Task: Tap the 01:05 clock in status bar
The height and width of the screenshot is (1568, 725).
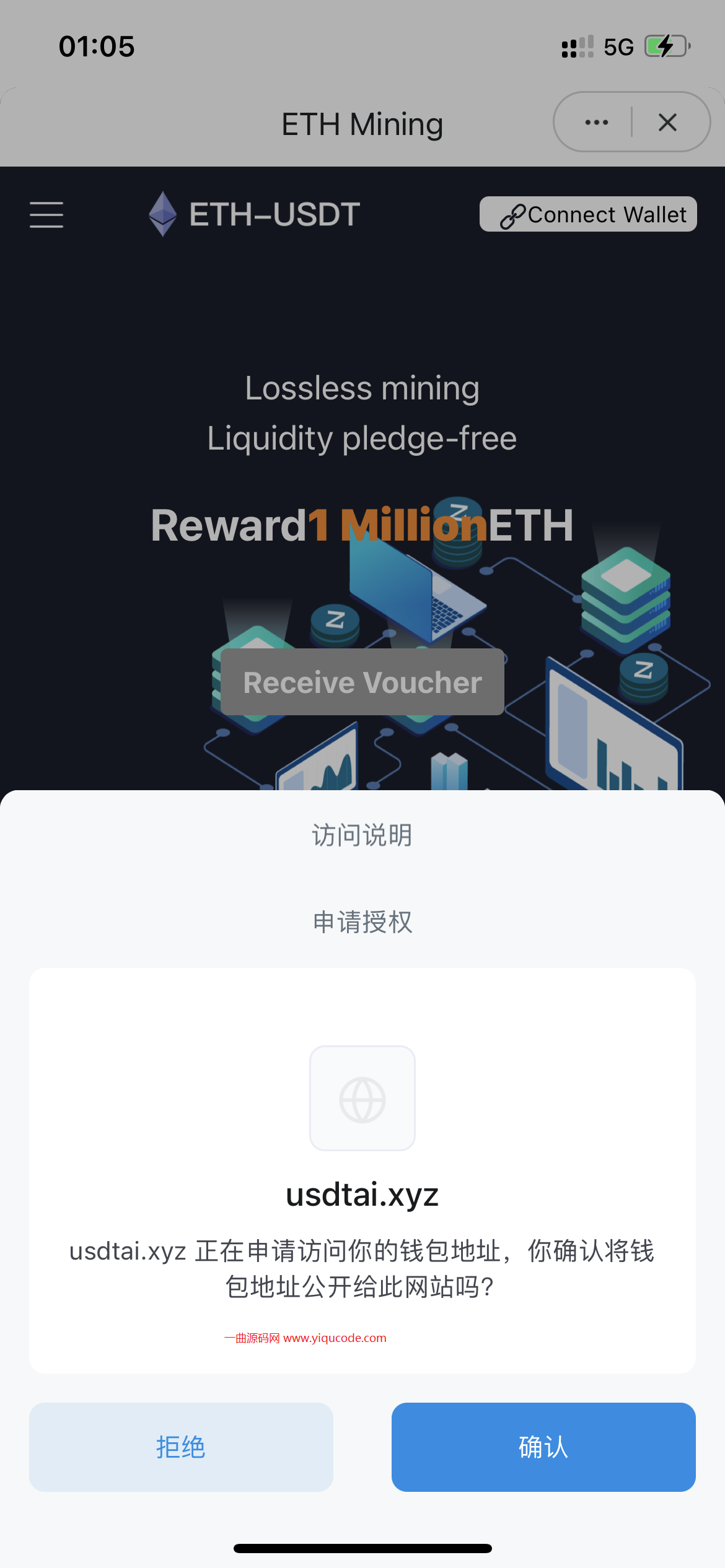Action: (x=97, y=46)
